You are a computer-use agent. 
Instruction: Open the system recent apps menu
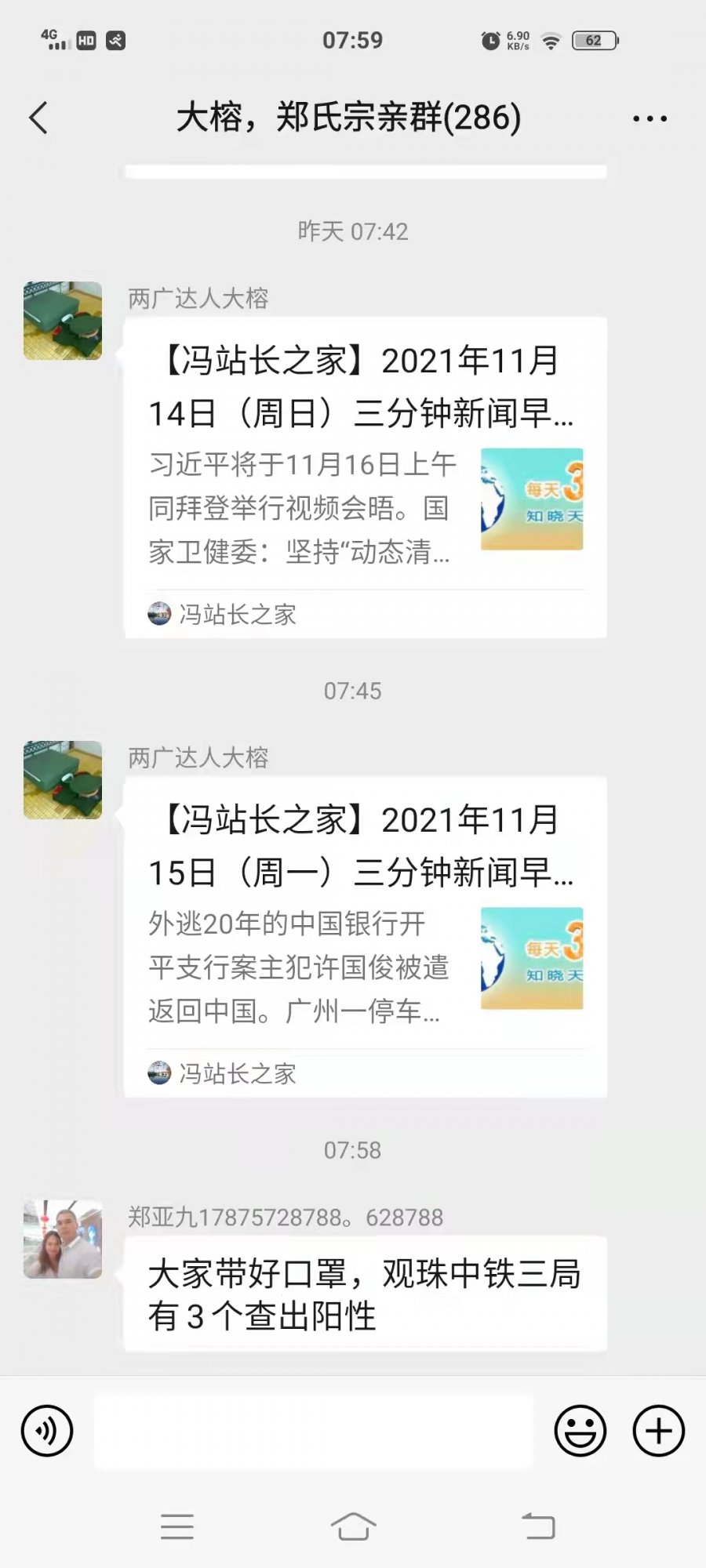click(177, 1526)
